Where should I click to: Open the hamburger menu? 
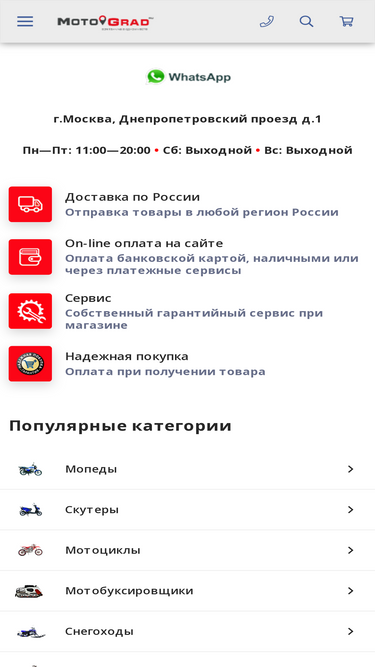point(25,21)
